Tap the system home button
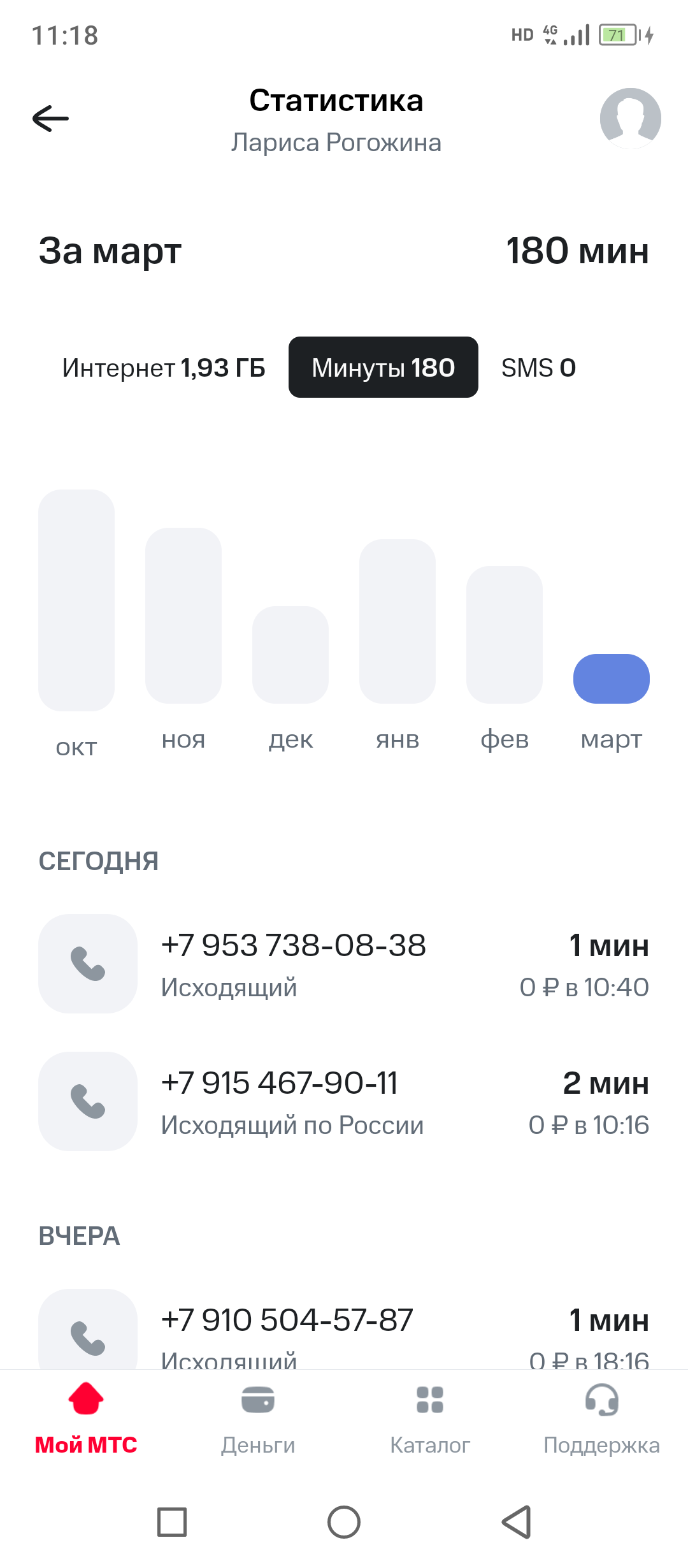 344,1523
